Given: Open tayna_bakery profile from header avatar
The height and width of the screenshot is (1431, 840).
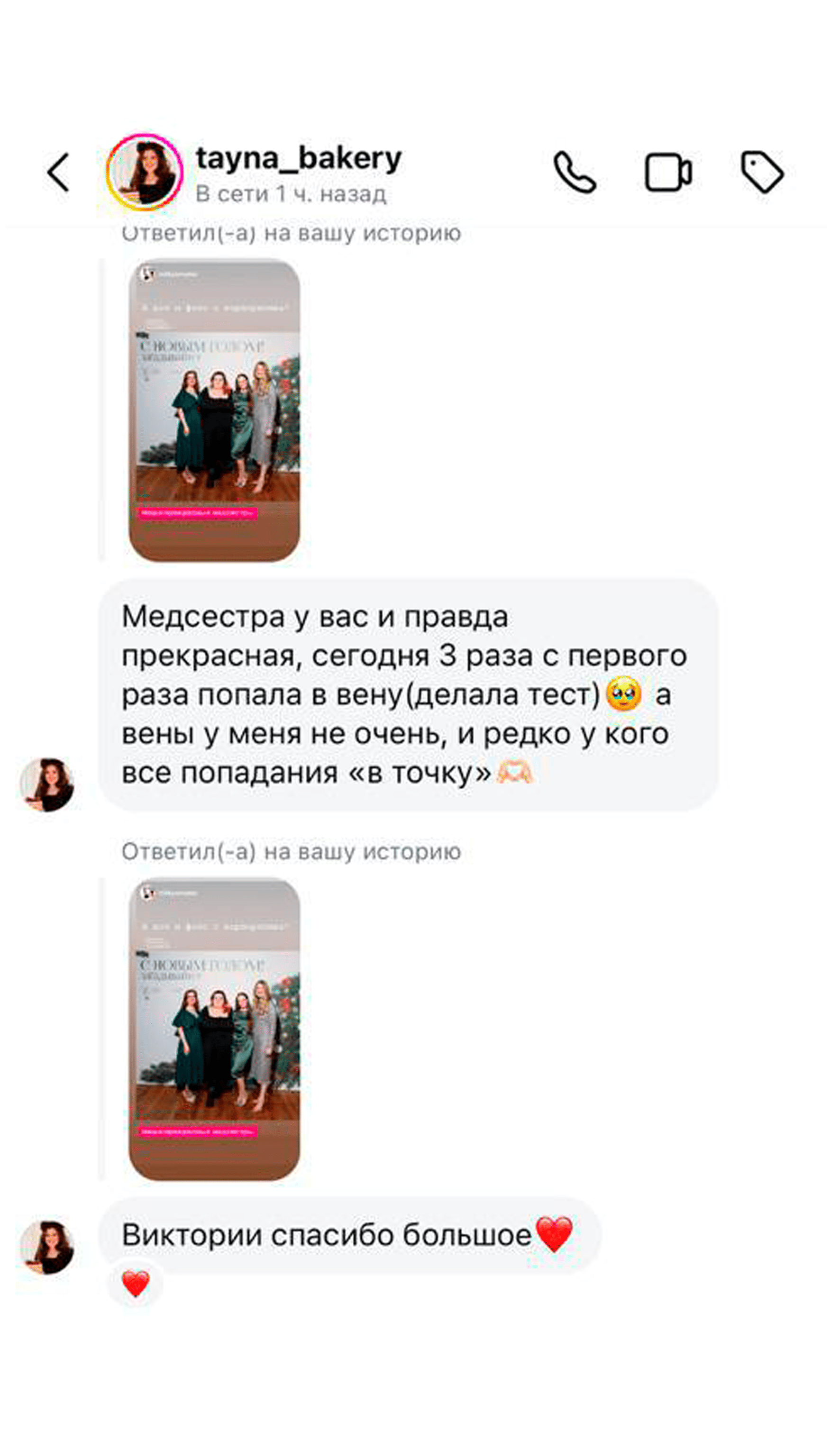Looking at the screenshot, I should point(145,172).
